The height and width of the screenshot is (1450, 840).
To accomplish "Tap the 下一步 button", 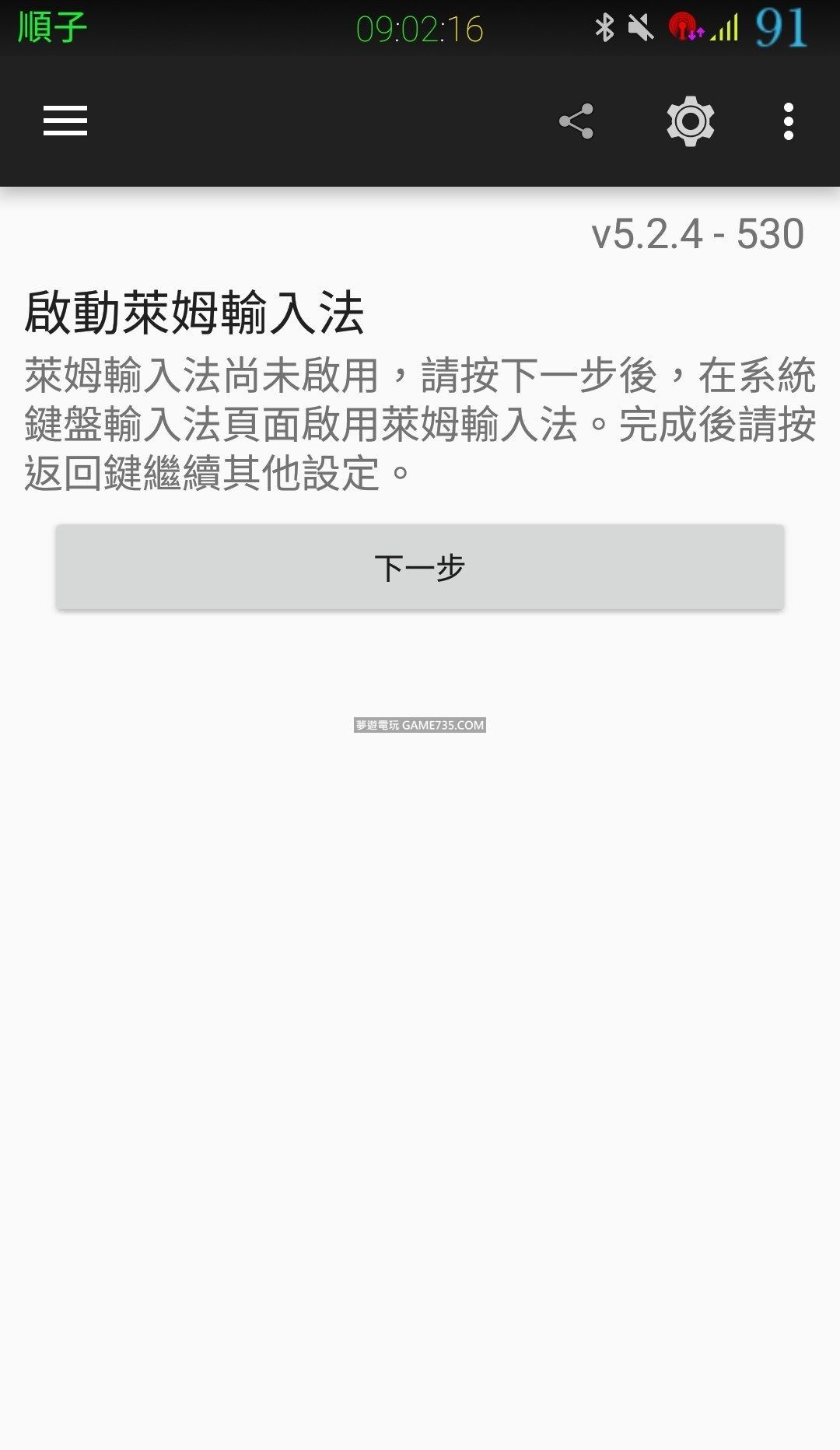I will 420,567.
